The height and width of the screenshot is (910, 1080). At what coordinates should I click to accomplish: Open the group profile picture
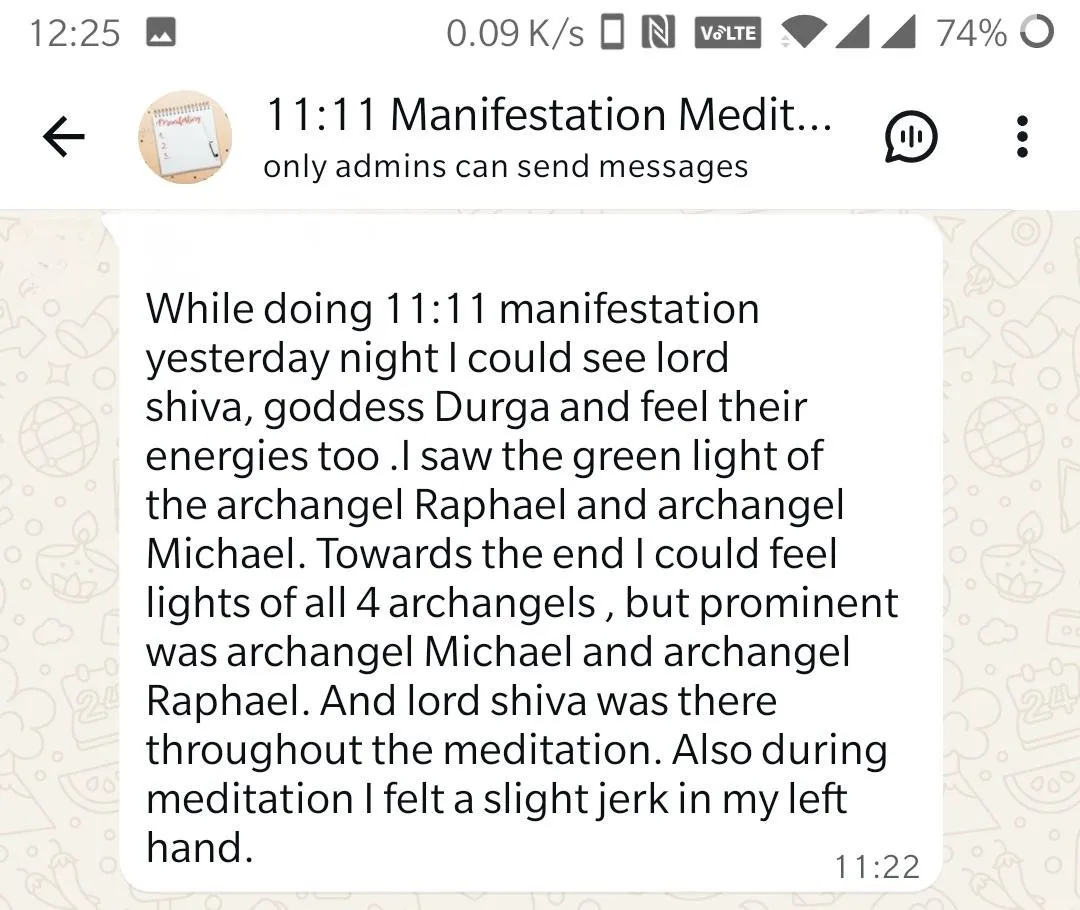point(185,137)
